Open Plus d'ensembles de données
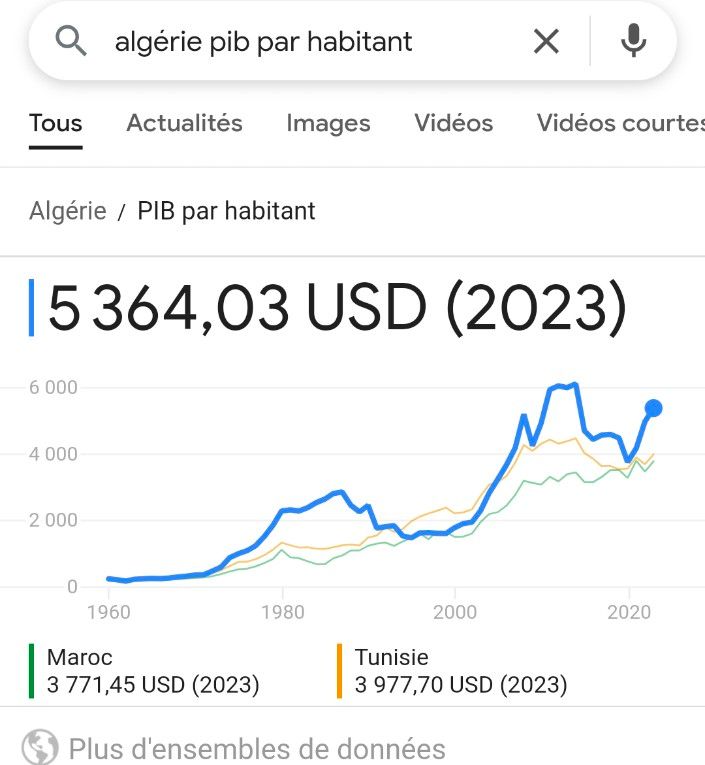 (x=233, y=748)
